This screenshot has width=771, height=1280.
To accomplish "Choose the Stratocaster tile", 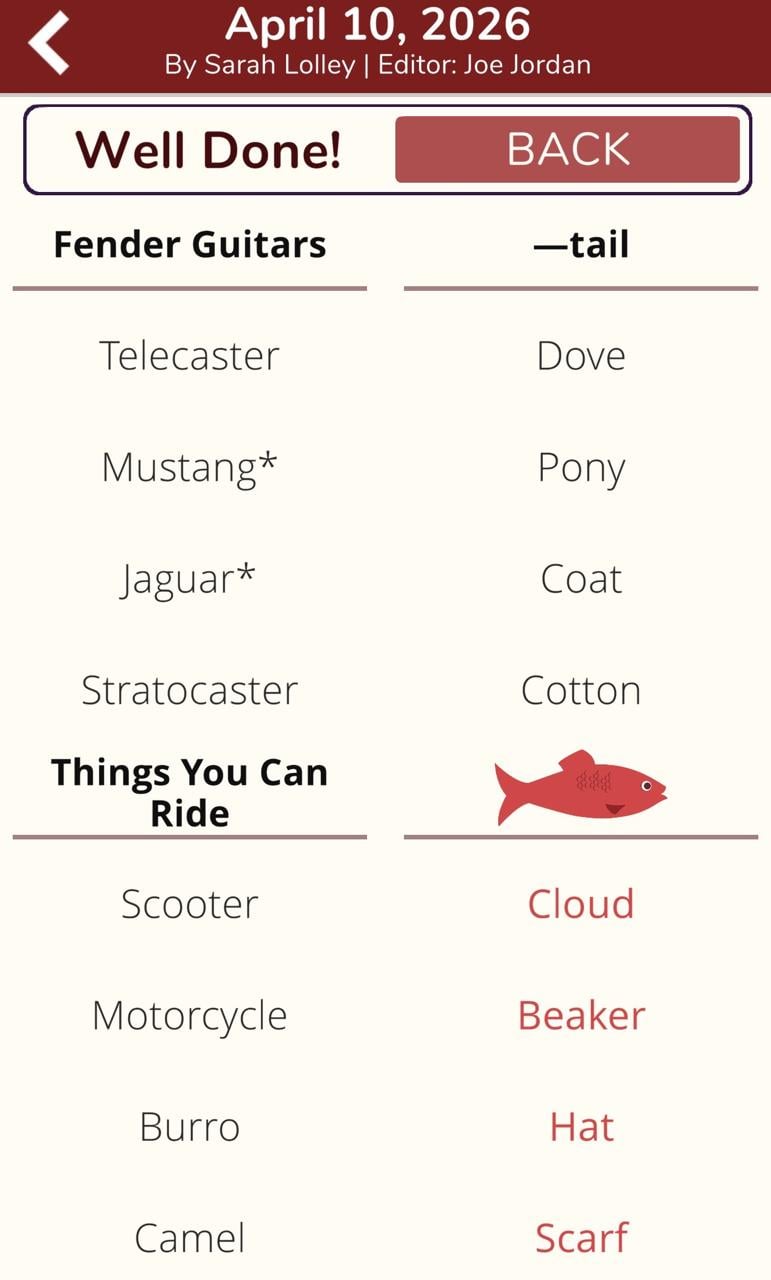I will tap(190, 689).
